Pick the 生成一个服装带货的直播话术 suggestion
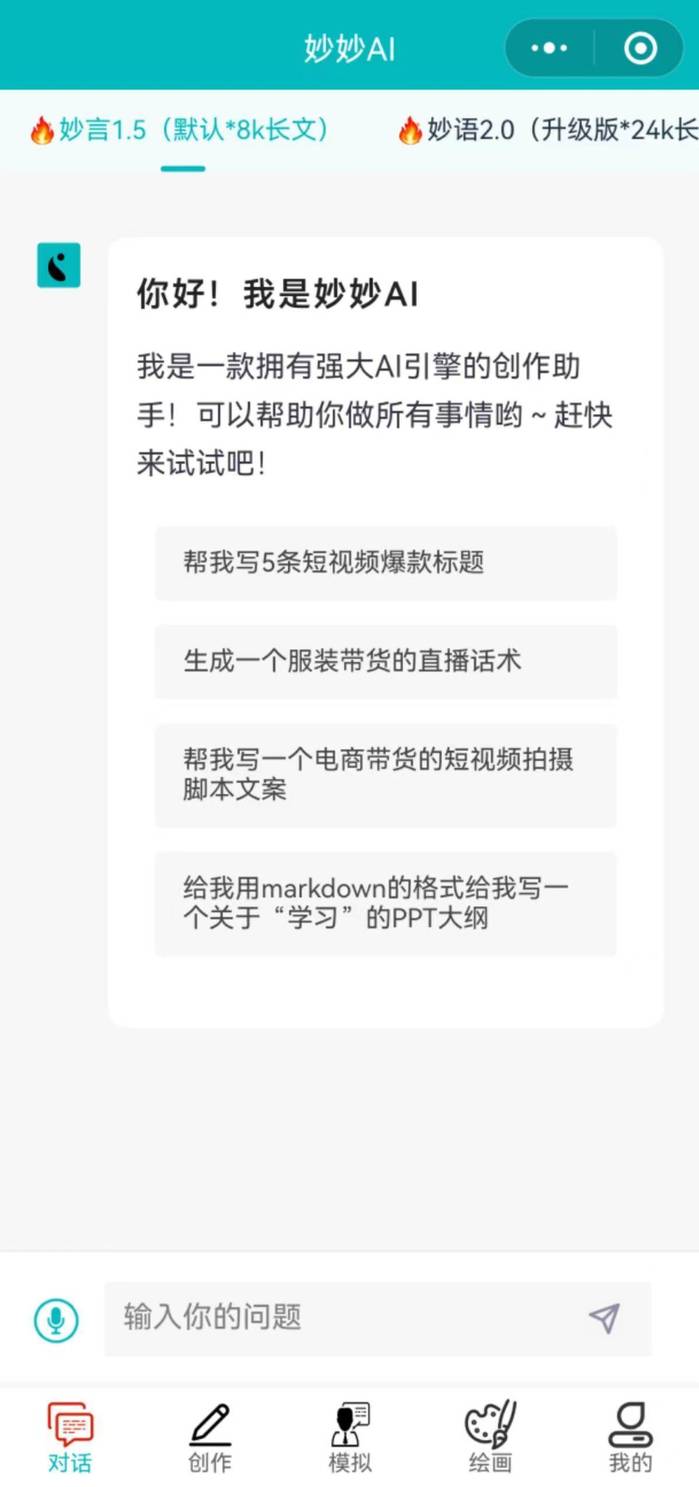This screenshot has height=1487, width=699. 385,661
